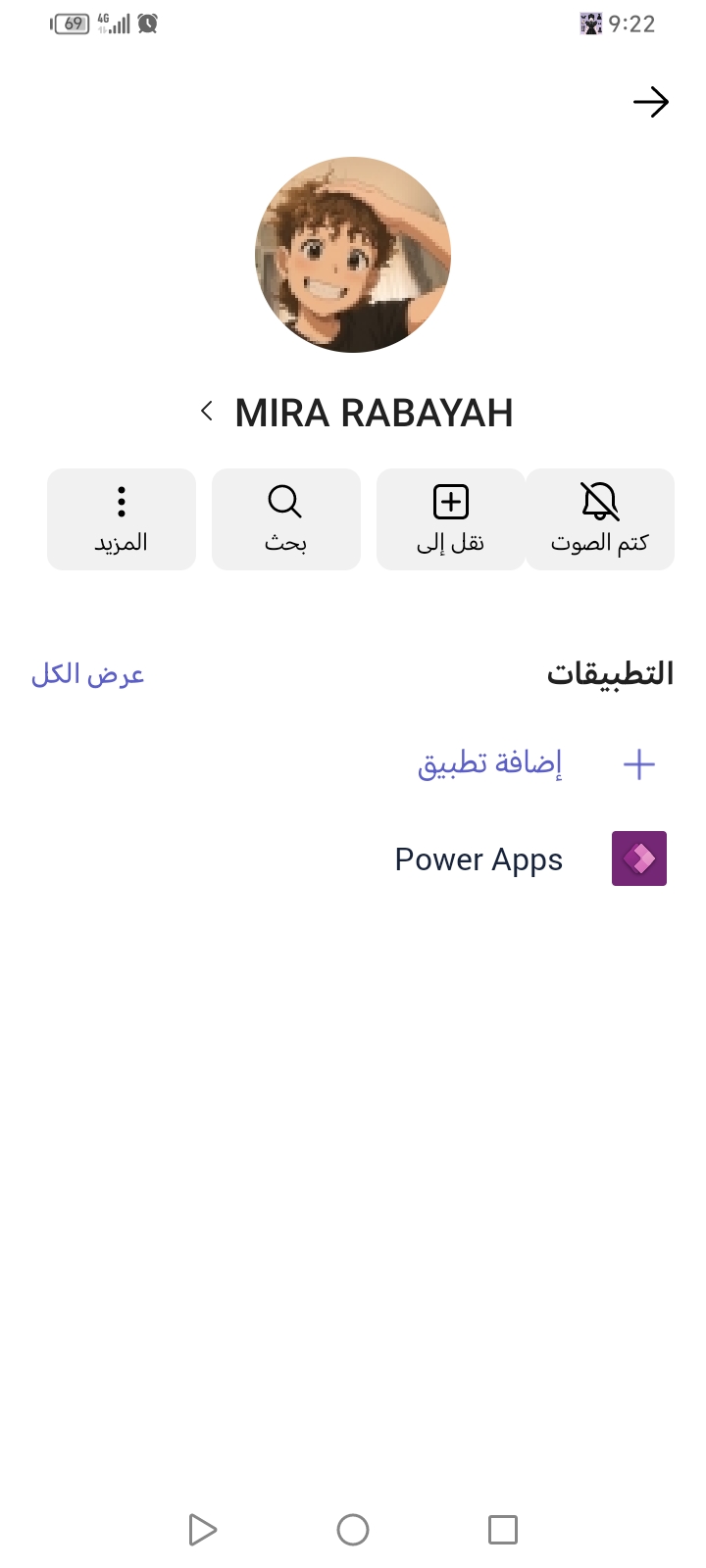Search this chat with بحث
Screen dimensions: 706x1568
click(x=285, y=519)
